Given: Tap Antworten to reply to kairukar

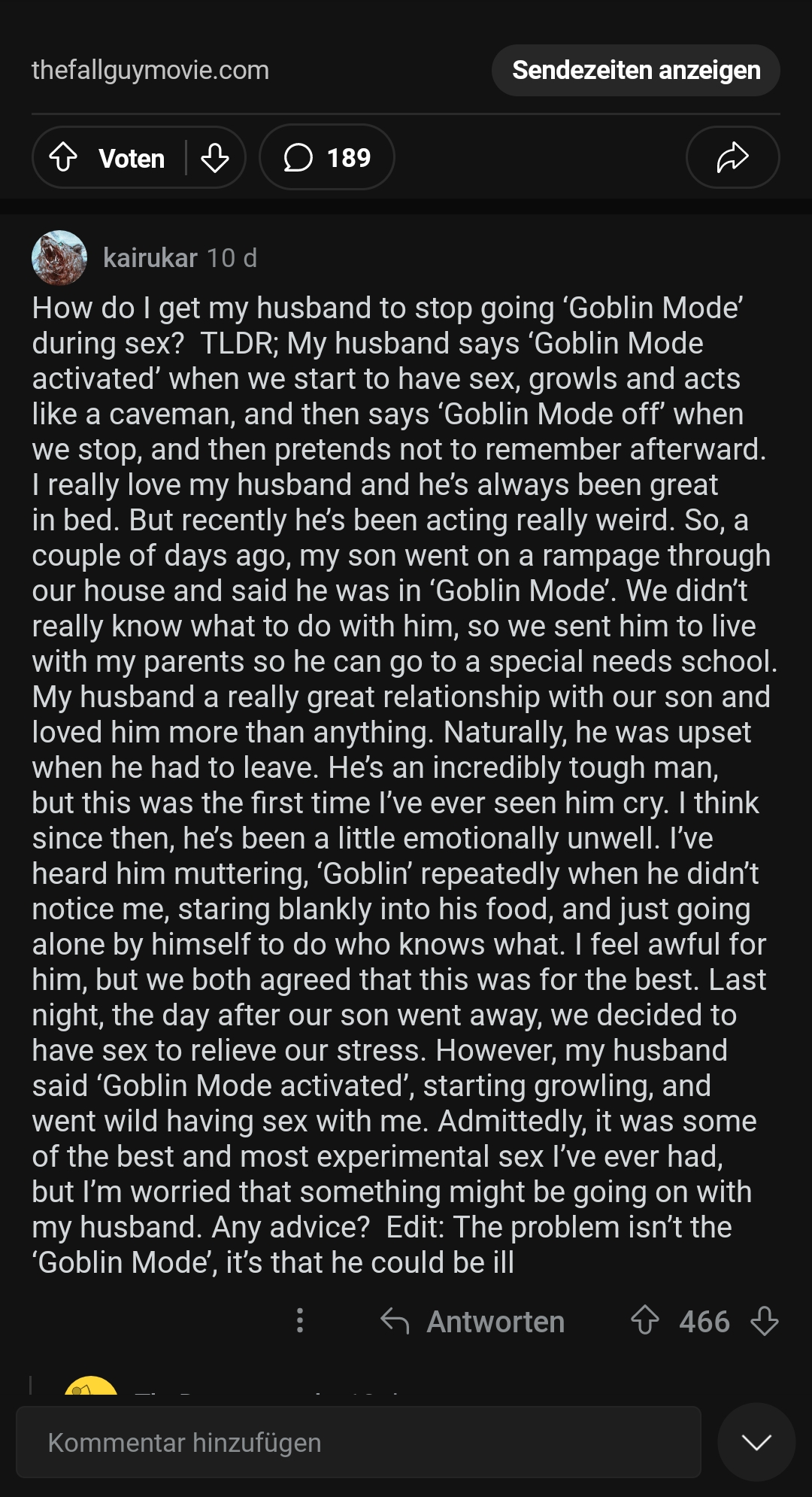Looking at the screenshot, I should tap(473, 1321).
